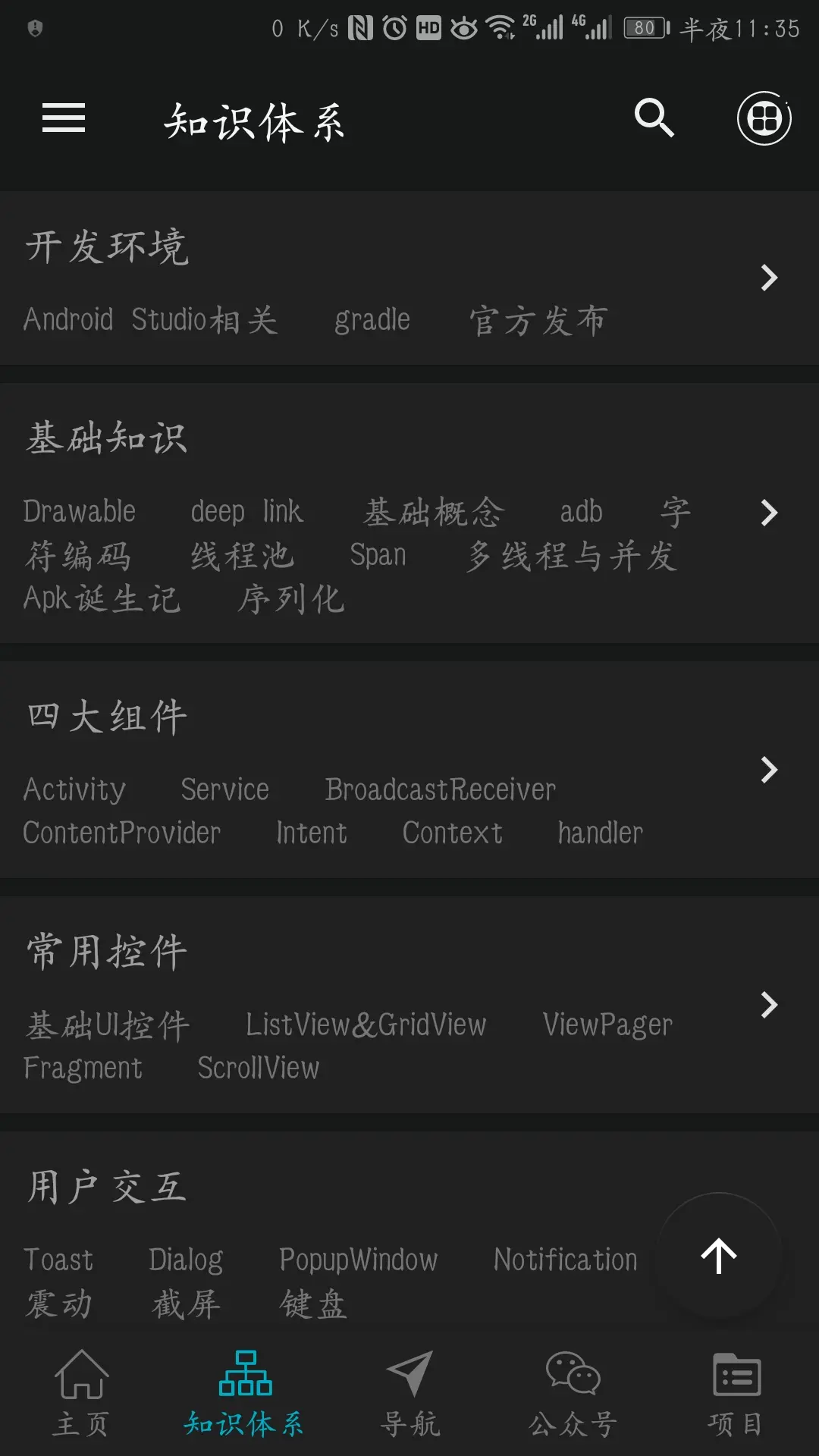Image resolution: width=819 pixels, height=1456 pixels.
Task: Open the 开发环境 category
Action: click(x=409, y=278)
